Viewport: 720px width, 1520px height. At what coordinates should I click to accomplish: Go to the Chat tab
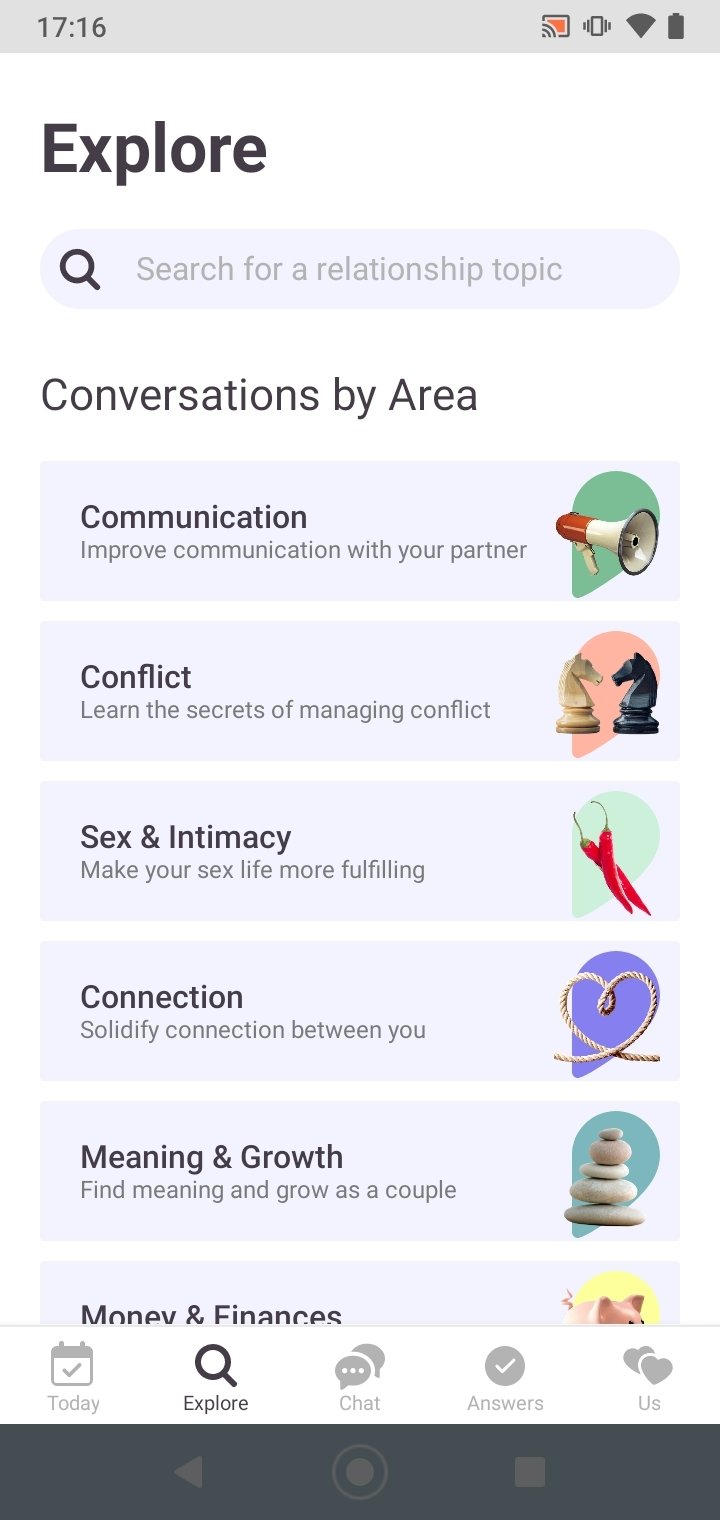360,1377
